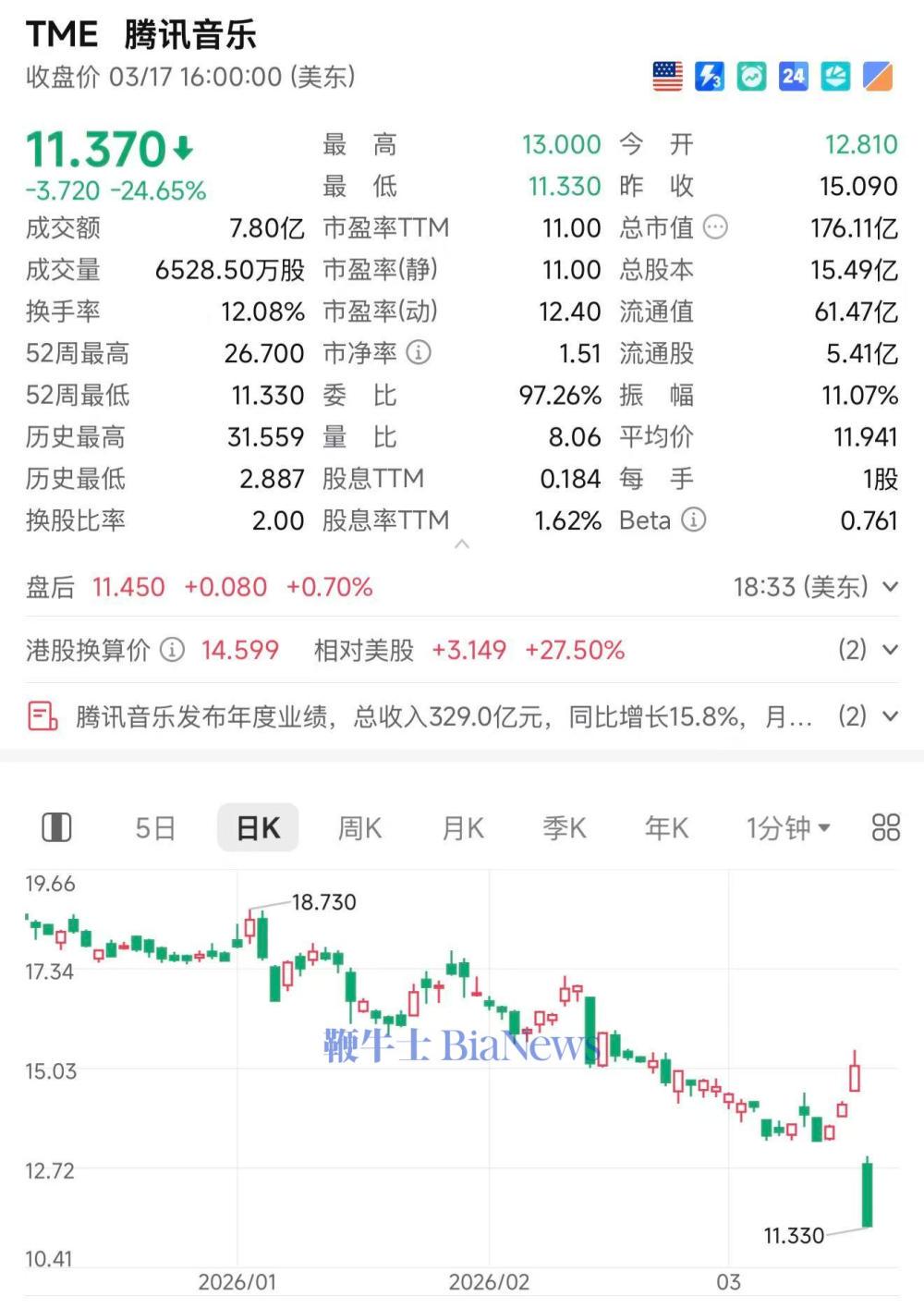
Task: Open the 1分钟 interval dropdown
Action: tap(787, 827)
